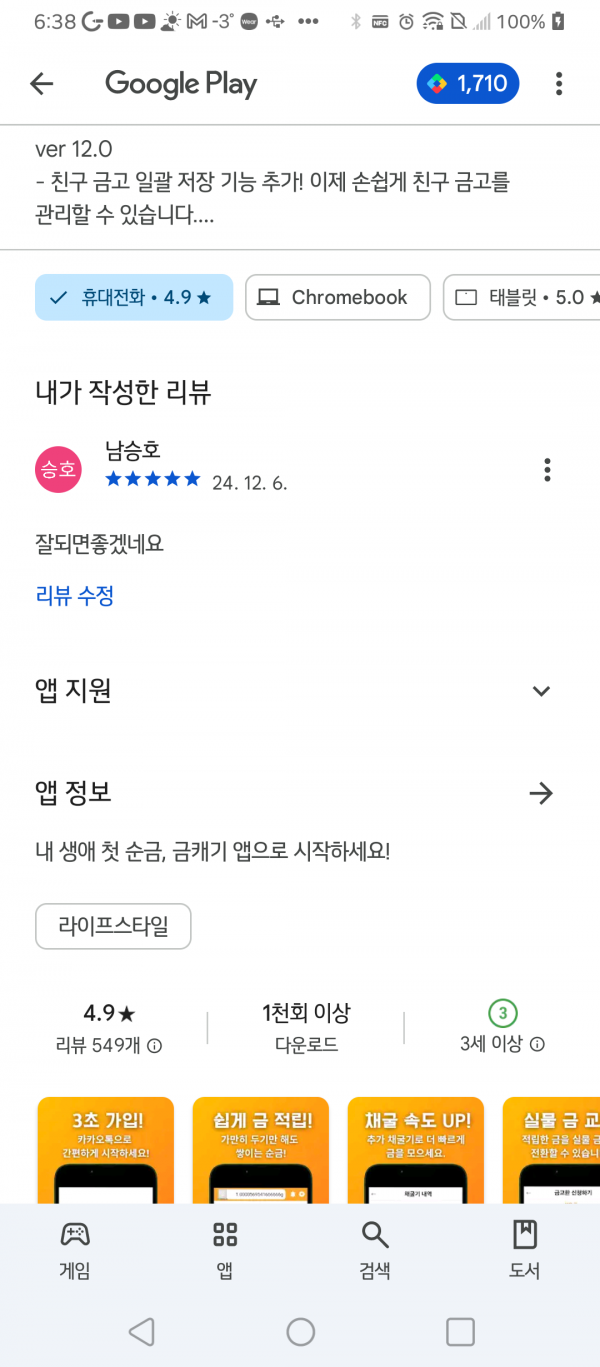Select the 휴대전화 4.9 rating chip

tap(134, 297)
